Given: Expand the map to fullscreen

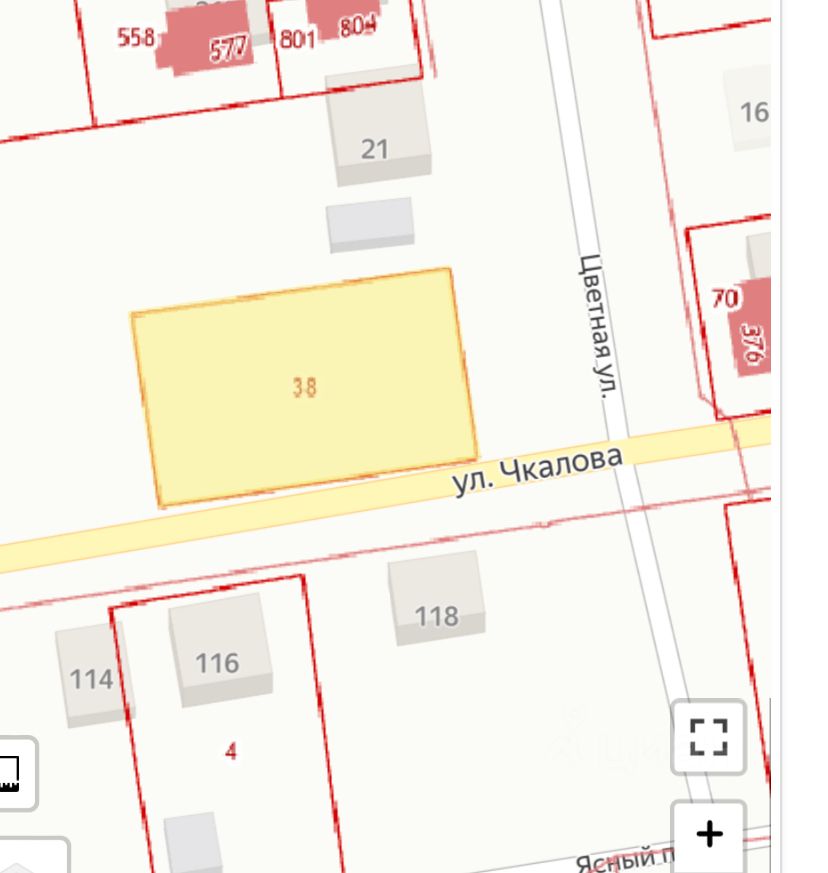Looking at the screenshot, I should pyautogui.click(x=708, y=737).
